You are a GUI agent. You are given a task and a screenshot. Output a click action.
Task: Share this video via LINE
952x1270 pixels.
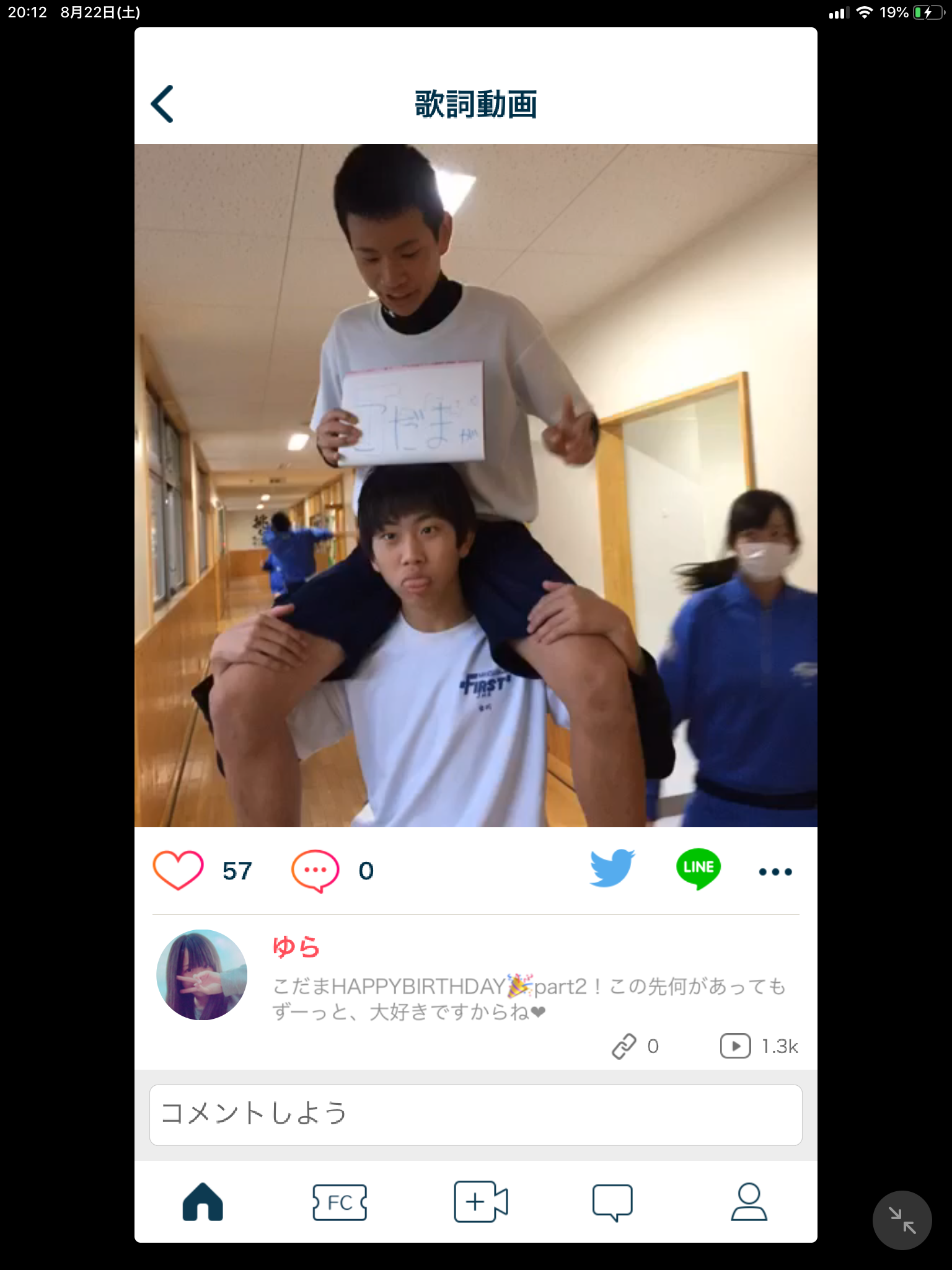pos(699,868)
